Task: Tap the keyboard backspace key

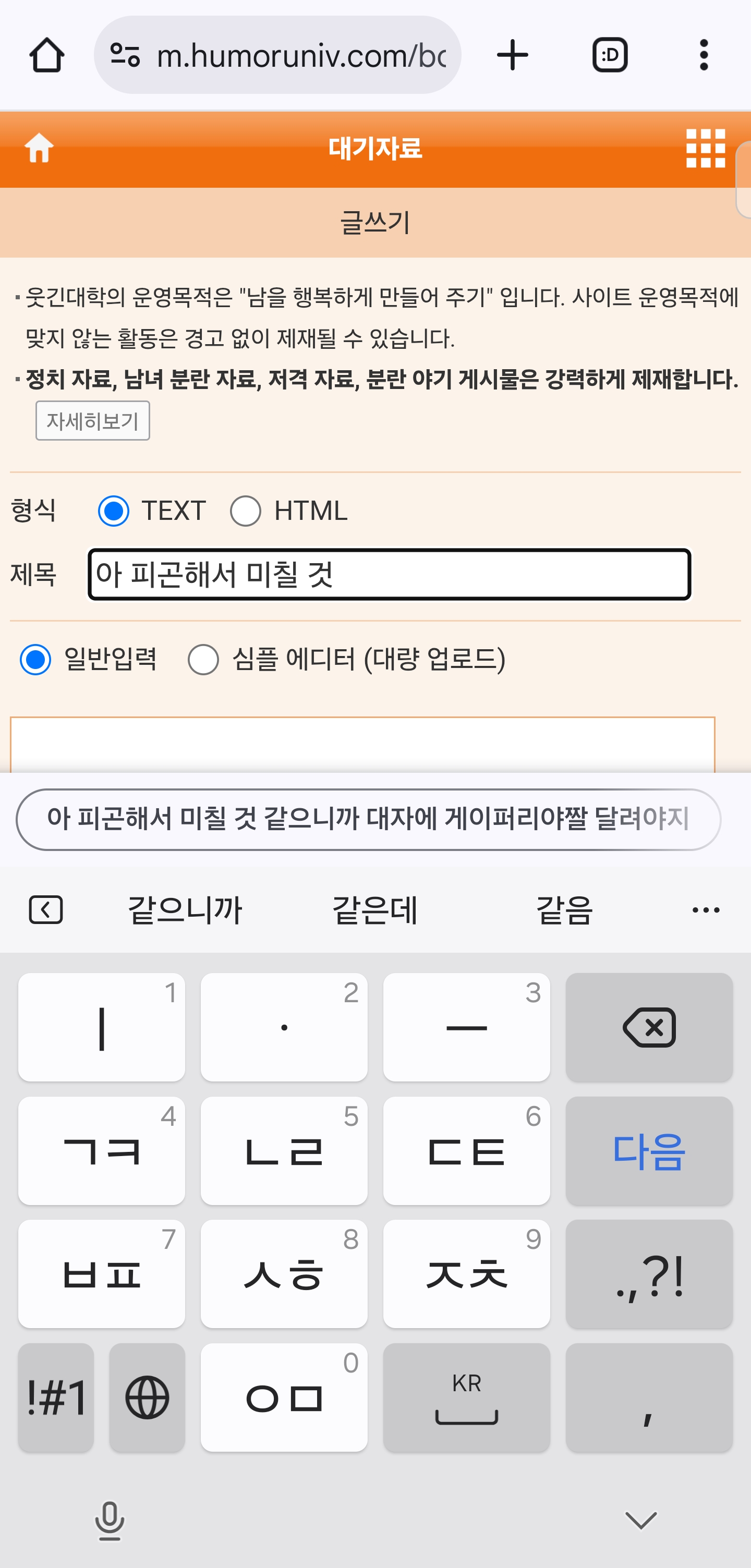Action: (x=649, y=1027)
